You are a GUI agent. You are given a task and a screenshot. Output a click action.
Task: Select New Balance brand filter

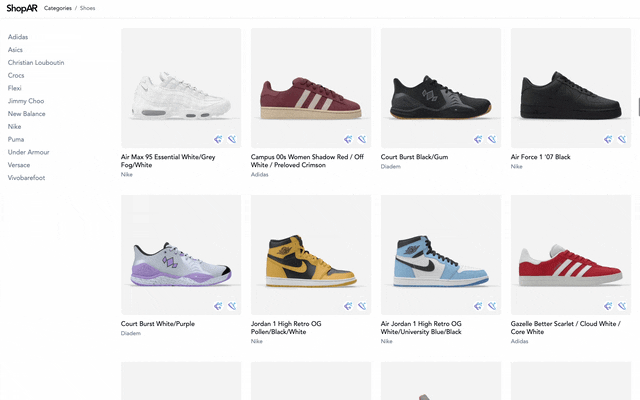click(x=27, y=114)
